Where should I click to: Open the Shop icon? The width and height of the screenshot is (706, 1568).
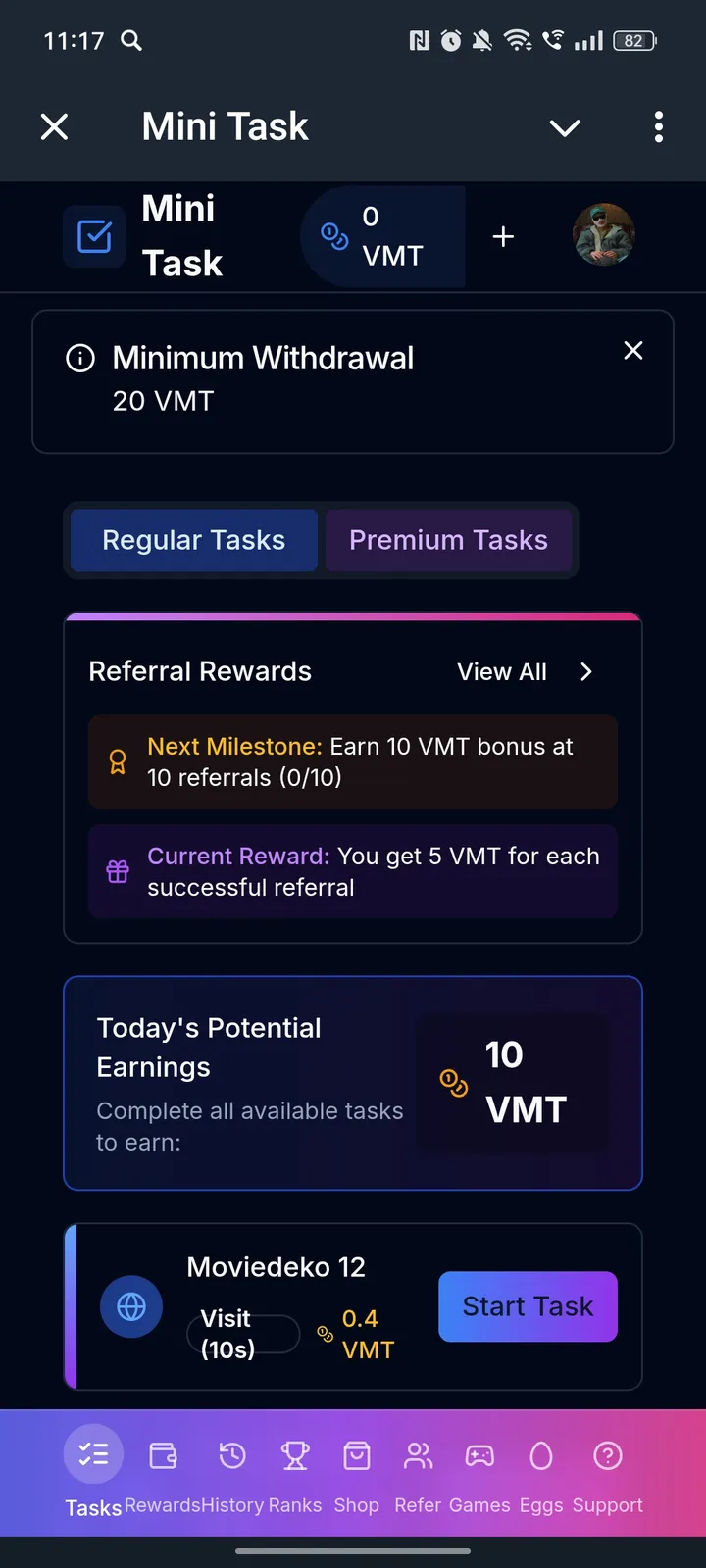click(357, 1455)
